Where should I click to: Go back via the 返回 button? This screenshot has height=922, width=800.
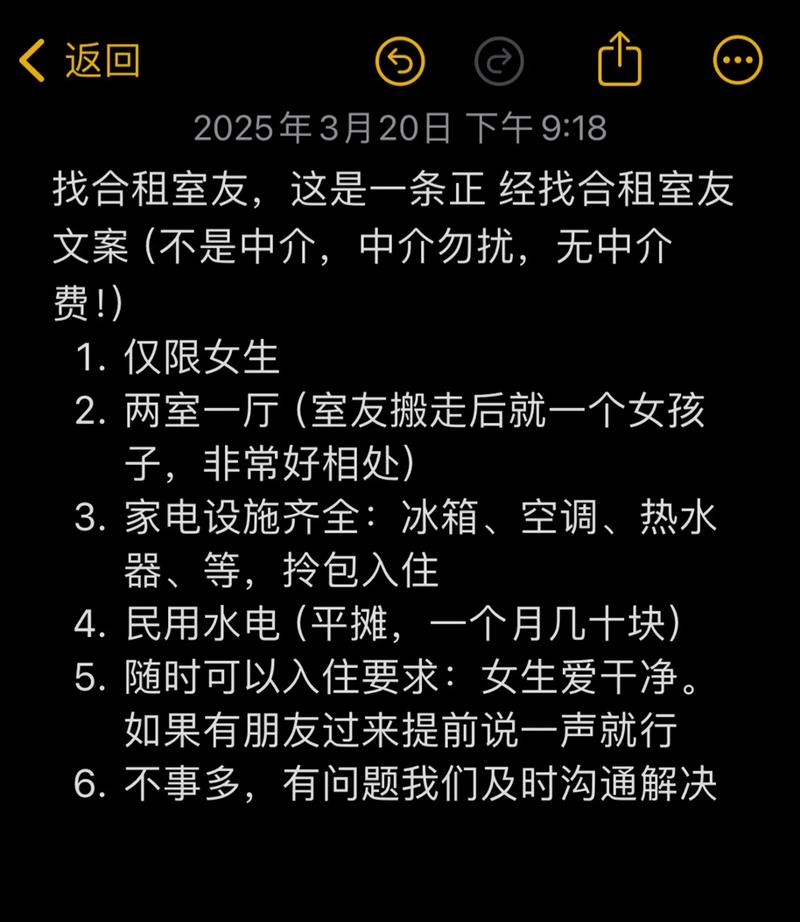click(x=80, y=61)
